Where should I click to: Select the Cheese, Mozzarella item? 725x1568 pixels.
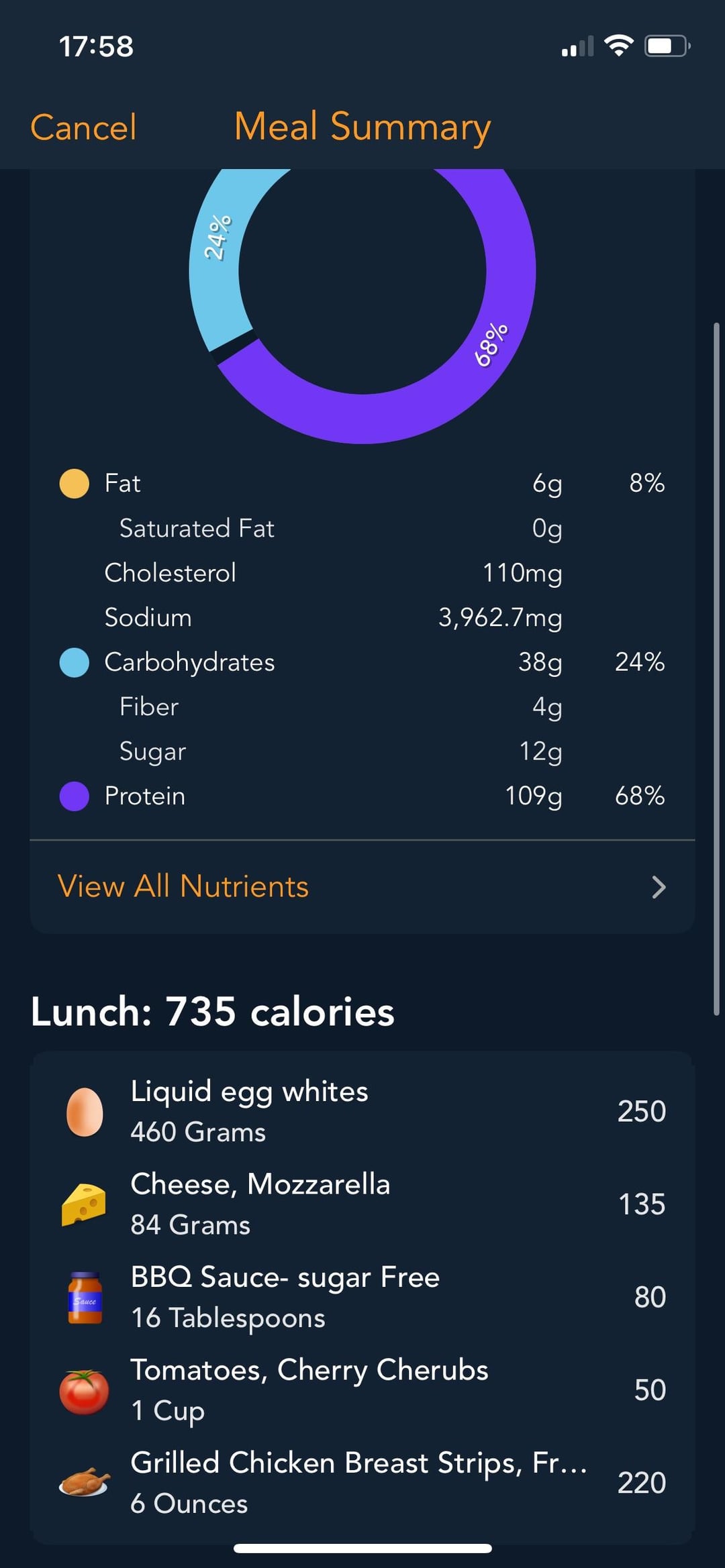pyautogui.click(x=362, y=1204)
